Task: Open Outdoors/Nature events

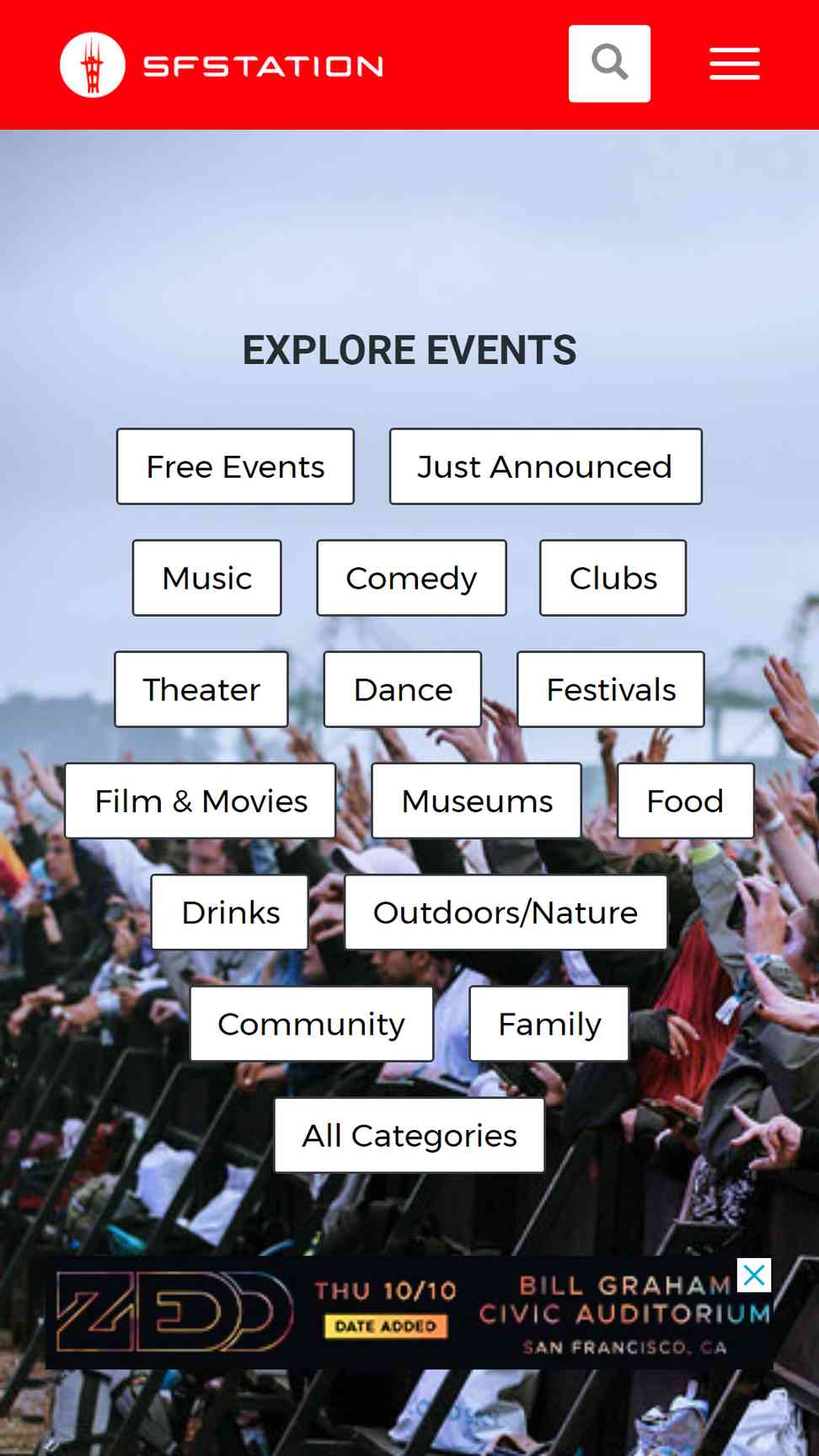Action: click(x=506, y=913)
